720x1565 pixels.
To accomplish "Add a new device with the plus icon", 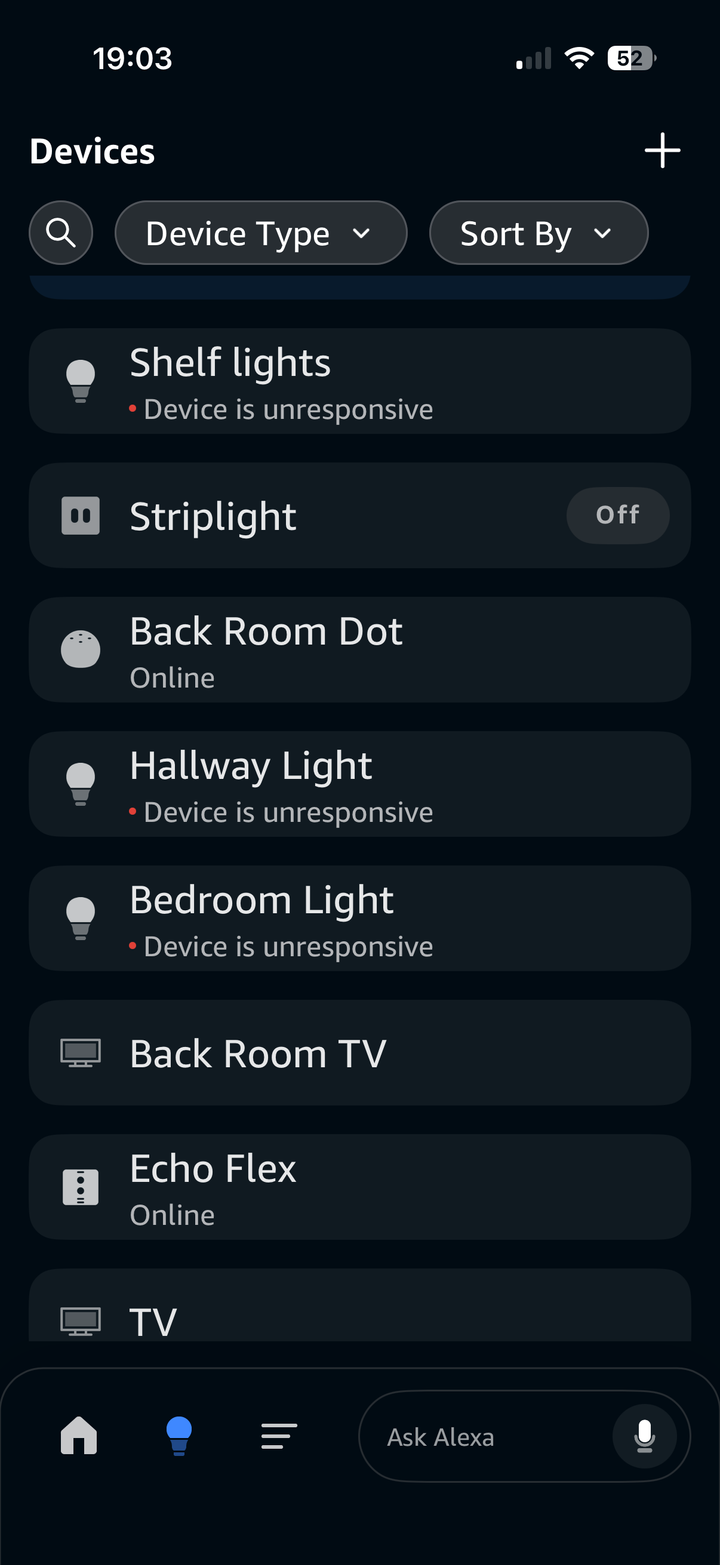I will click(x=662, y=152).
